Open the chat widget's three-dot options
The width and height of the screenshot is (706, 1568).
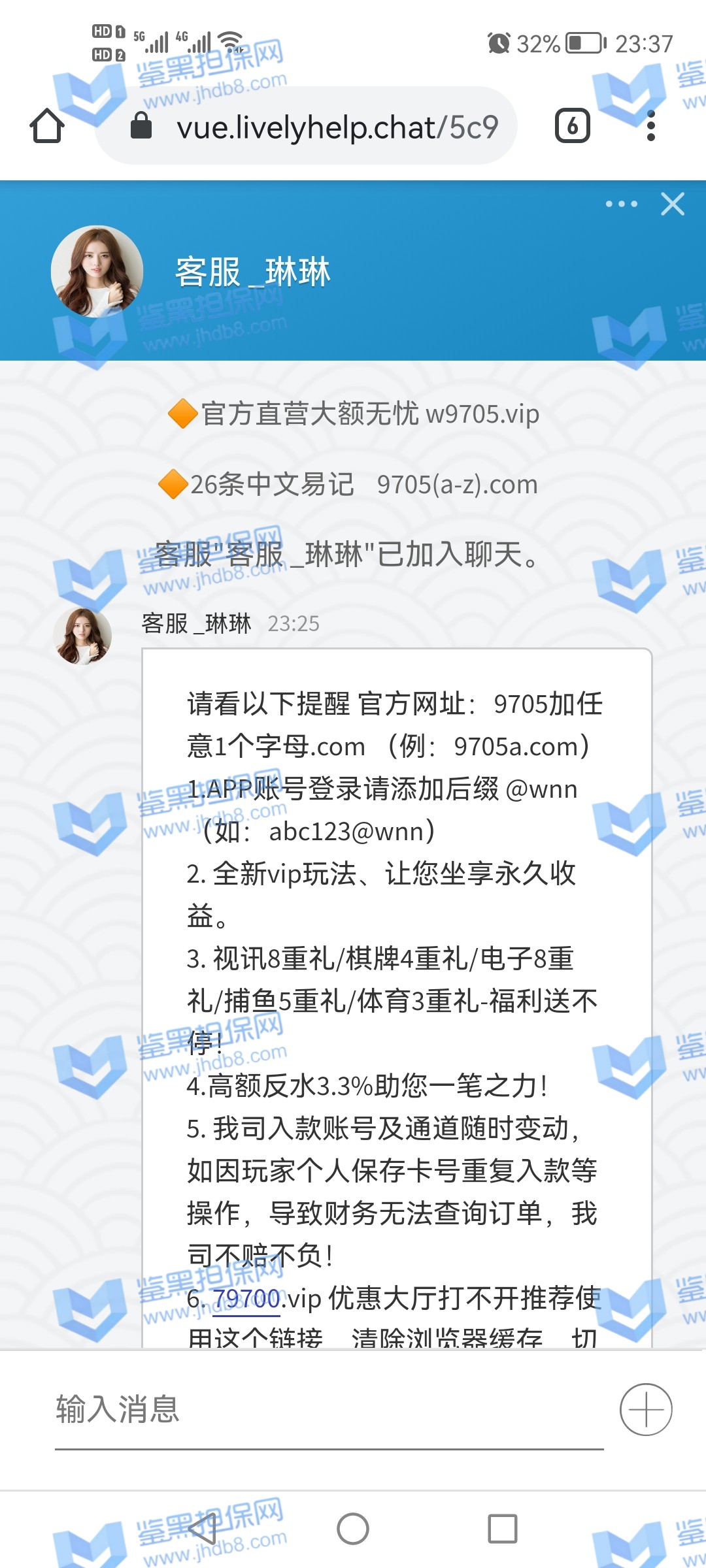click(621, 204)
